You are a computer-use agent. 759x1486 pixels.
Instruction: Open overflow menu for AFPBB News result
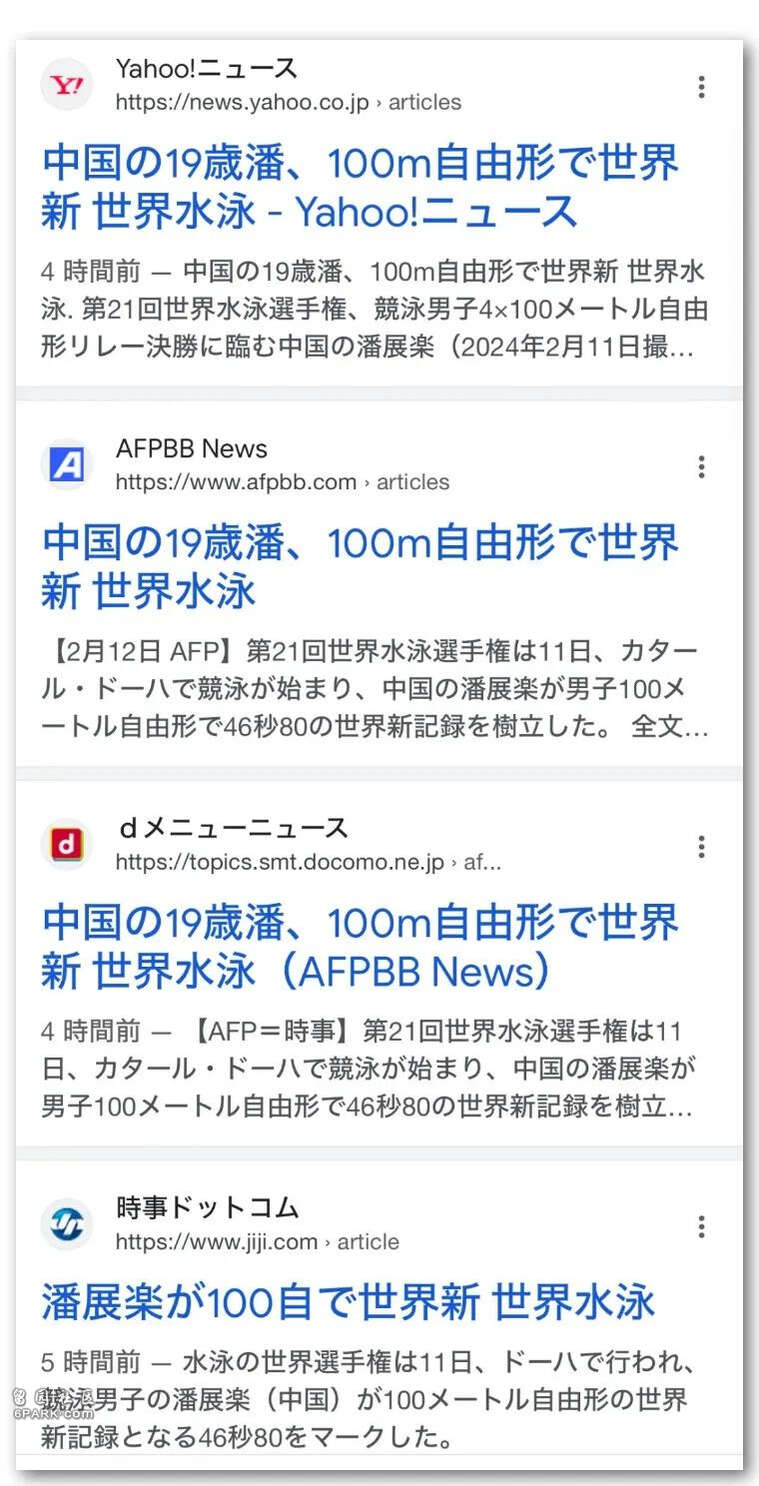[x=701, y=467]
